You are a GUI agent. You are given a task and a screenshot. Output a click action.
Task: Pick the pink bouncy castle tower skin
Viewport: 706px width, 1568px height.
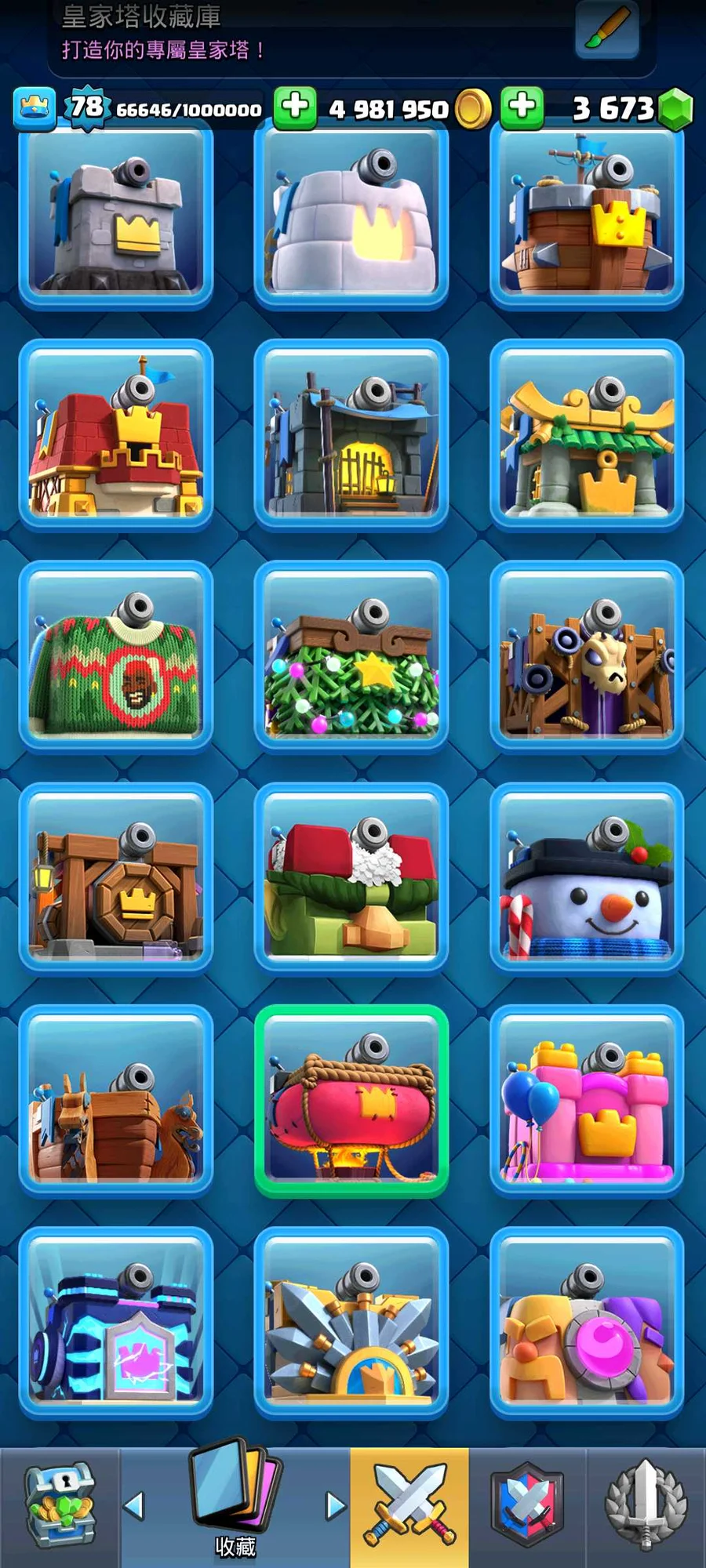(587, 1101)
